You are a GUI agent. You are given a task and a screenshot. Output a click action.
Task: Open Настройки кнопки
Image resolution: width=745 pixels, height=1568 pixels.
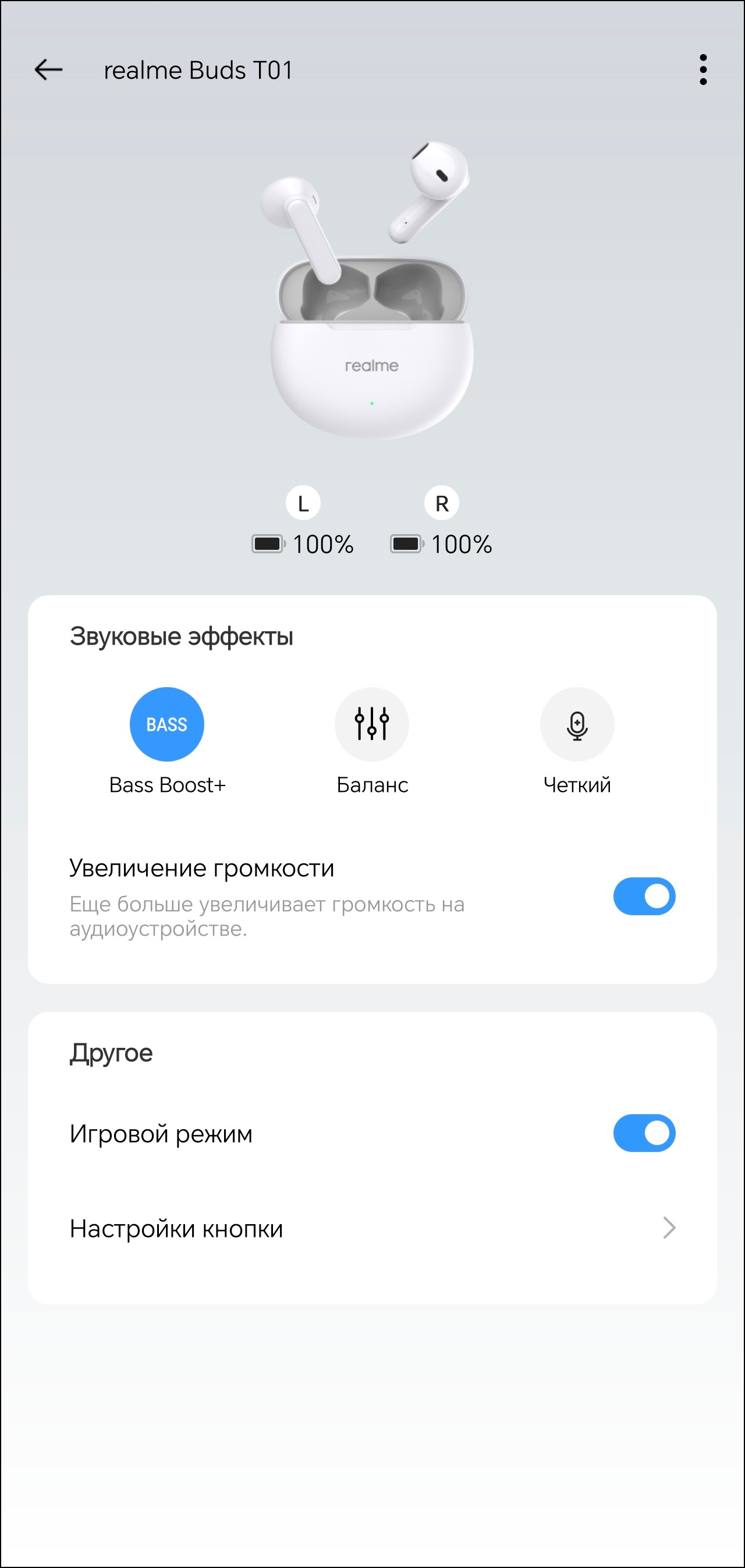(371, 1228)
